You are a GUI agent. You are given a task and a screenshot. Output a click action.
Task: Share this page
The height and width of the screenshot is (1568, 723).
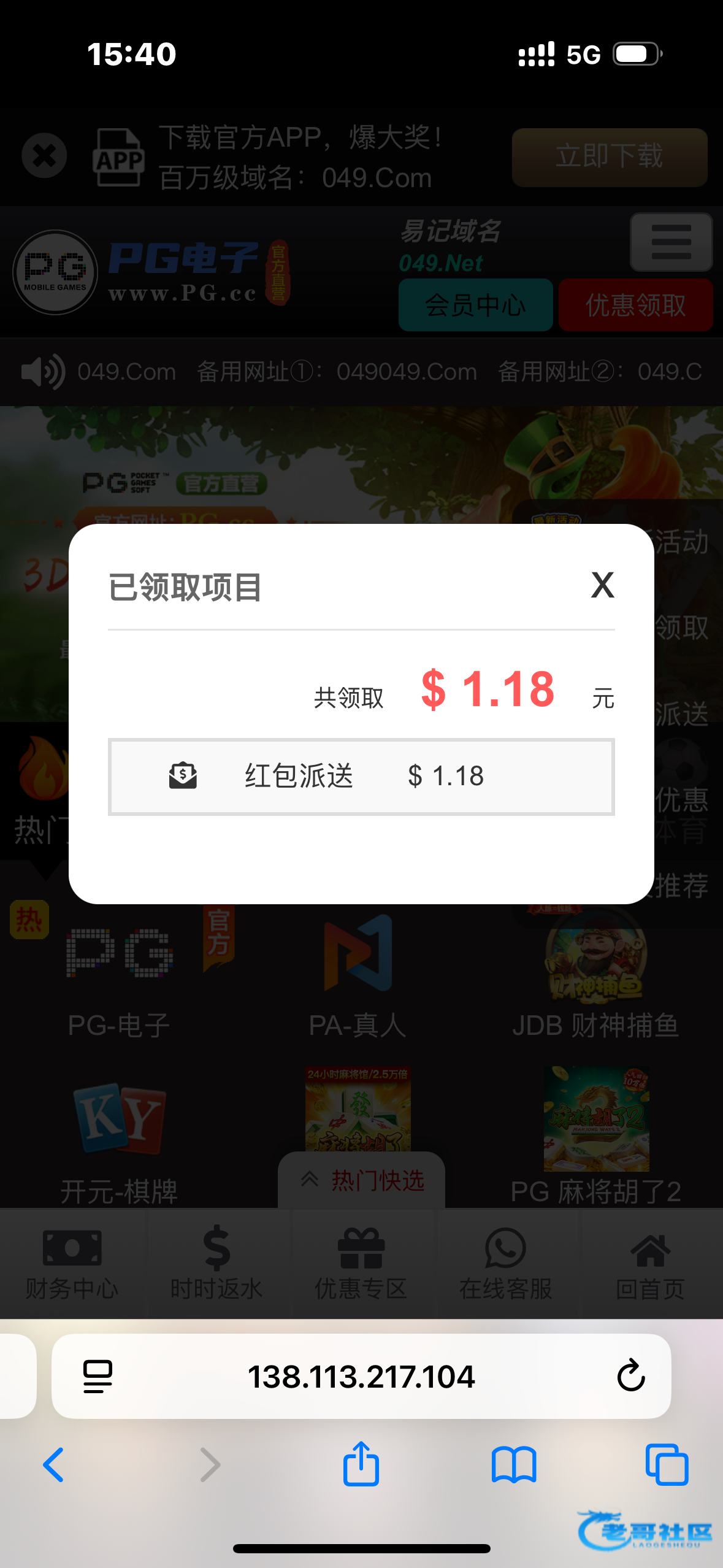[x=361, y=1464]
